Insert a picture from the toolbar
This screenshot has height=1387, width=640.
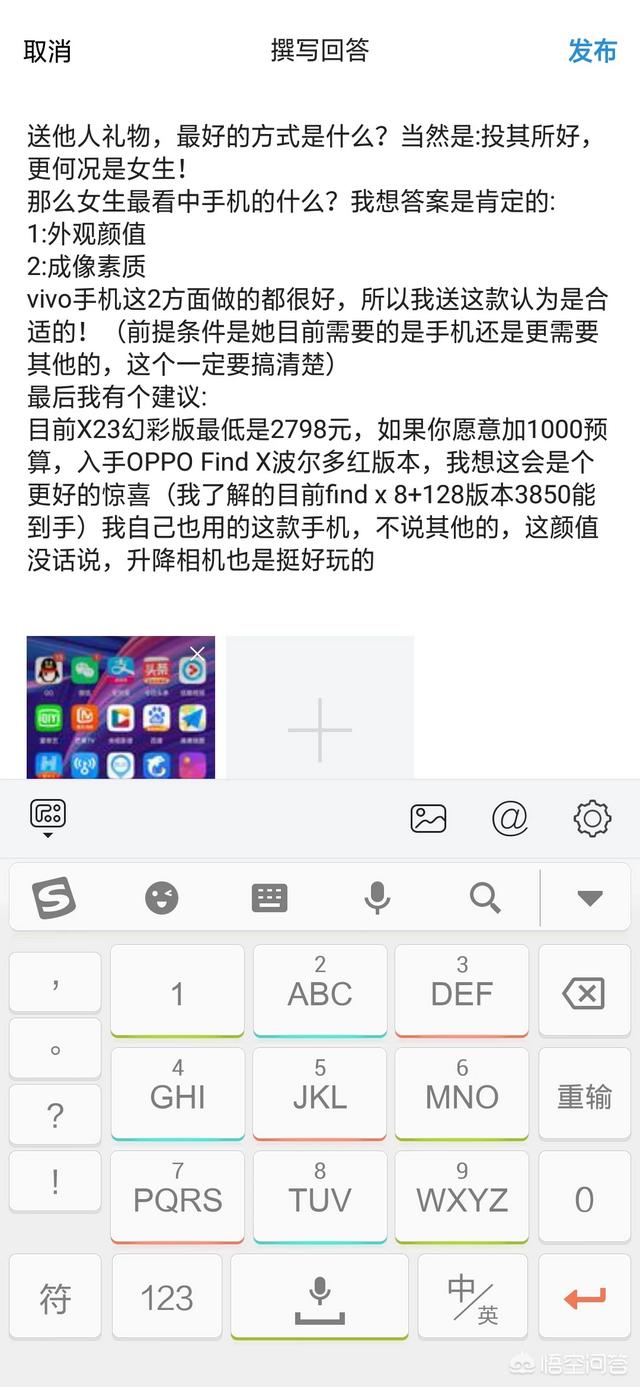click(x=428, y=818)
